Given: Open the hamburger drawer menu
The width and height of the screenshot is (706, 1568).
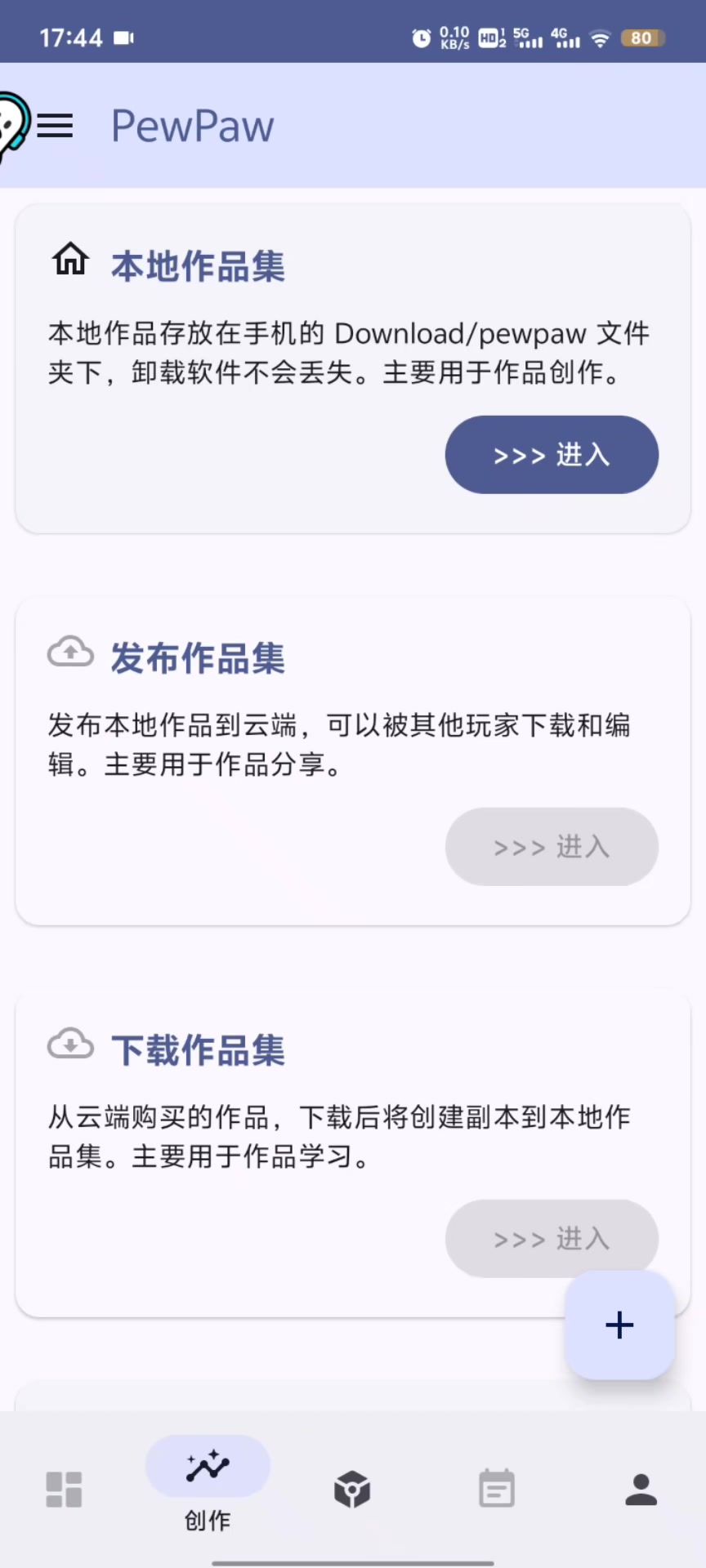Looking at the screenshot, I should [x=55, y=126].
